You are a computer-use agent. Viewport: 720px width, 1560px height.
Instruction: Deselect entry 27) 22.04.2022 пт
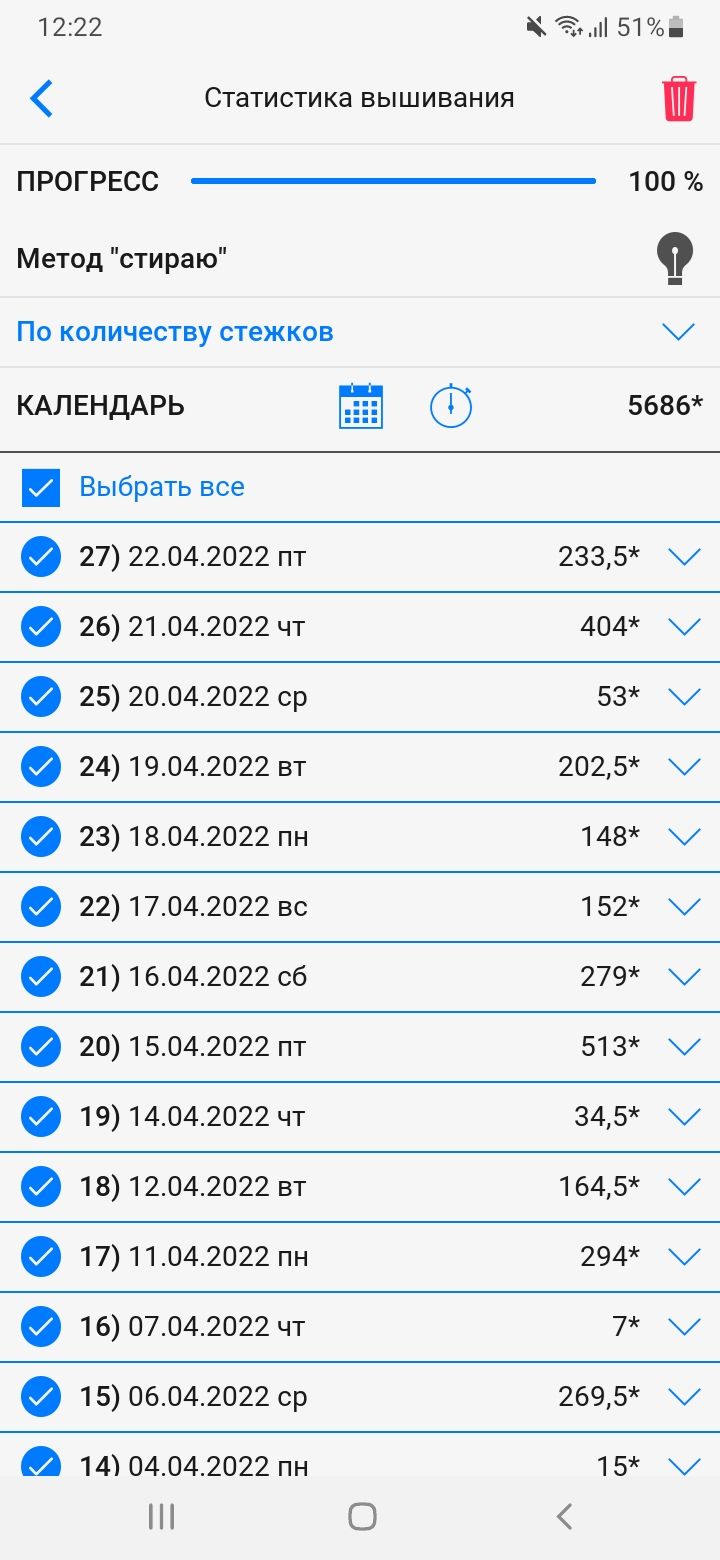click(41, 557)
